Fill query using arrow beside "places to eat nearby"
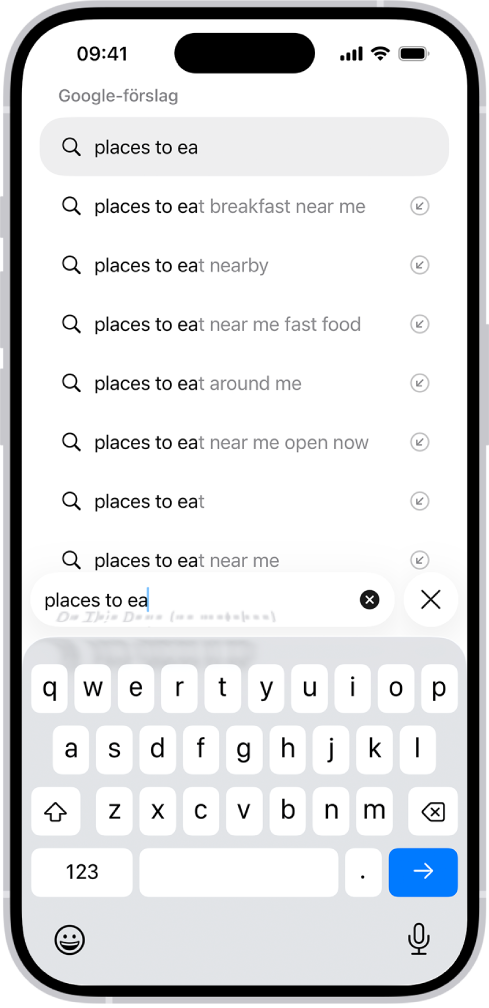This screenshot has height=1008, width=489. tap(420, 266)
